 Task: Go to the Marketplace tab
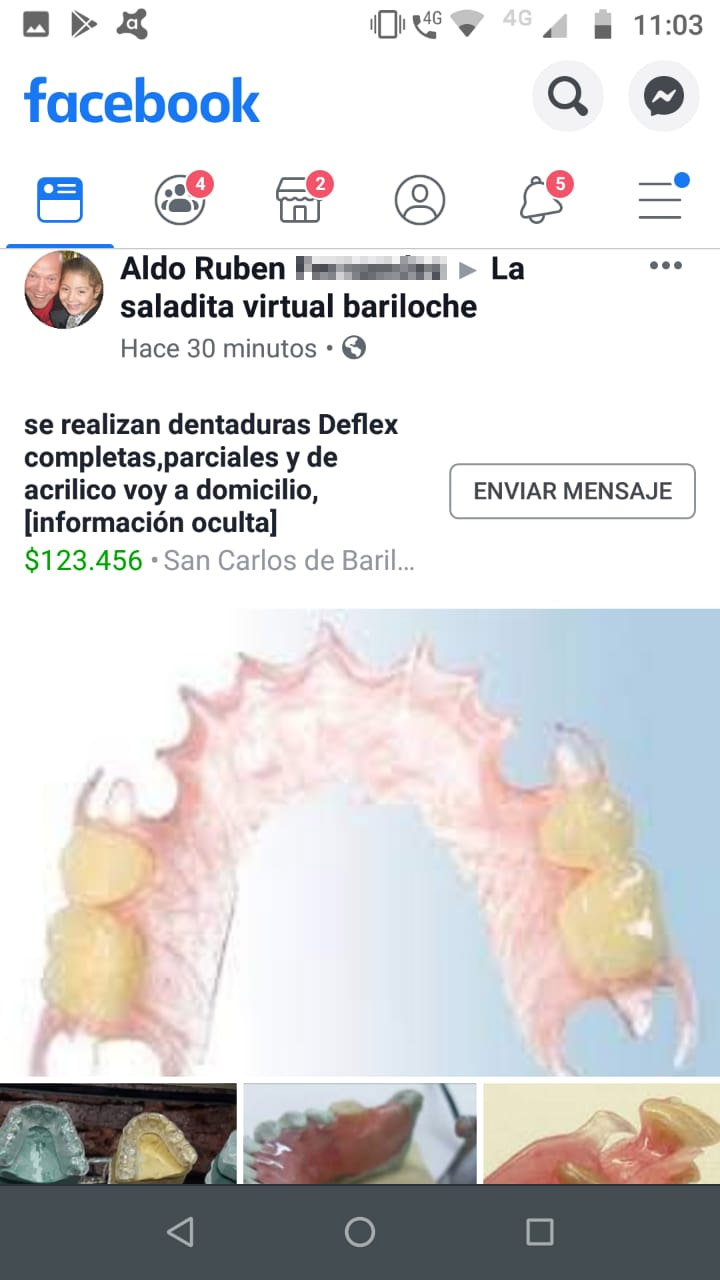pos(300,200)
